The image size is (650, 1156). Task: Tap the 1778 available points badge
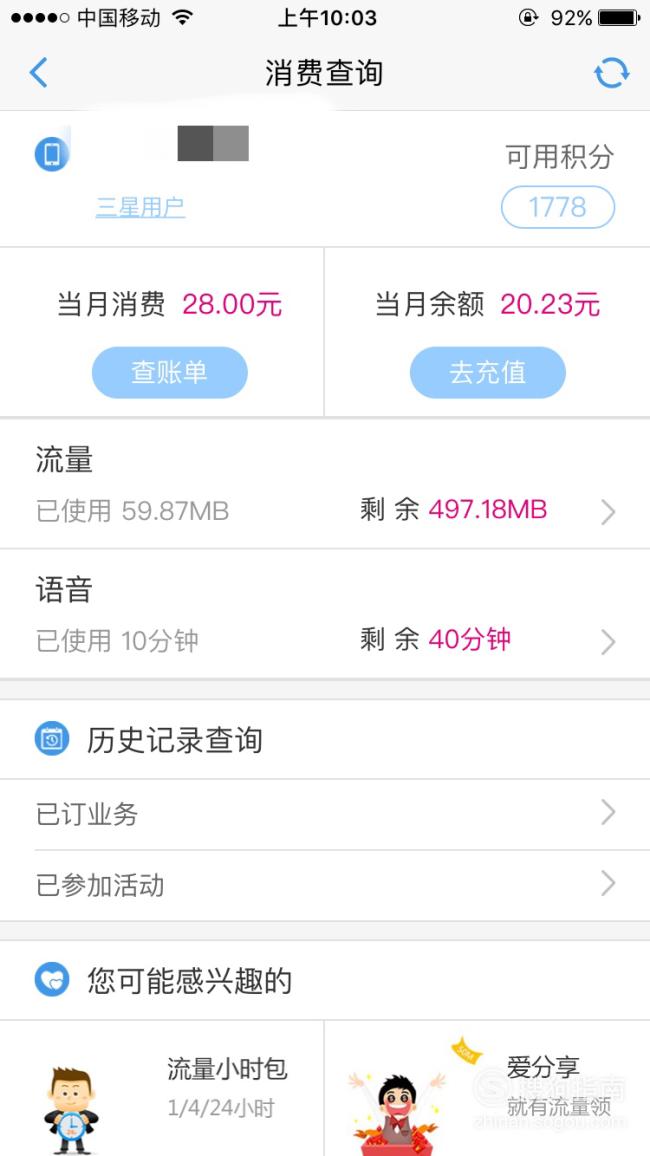pos(558,207)
